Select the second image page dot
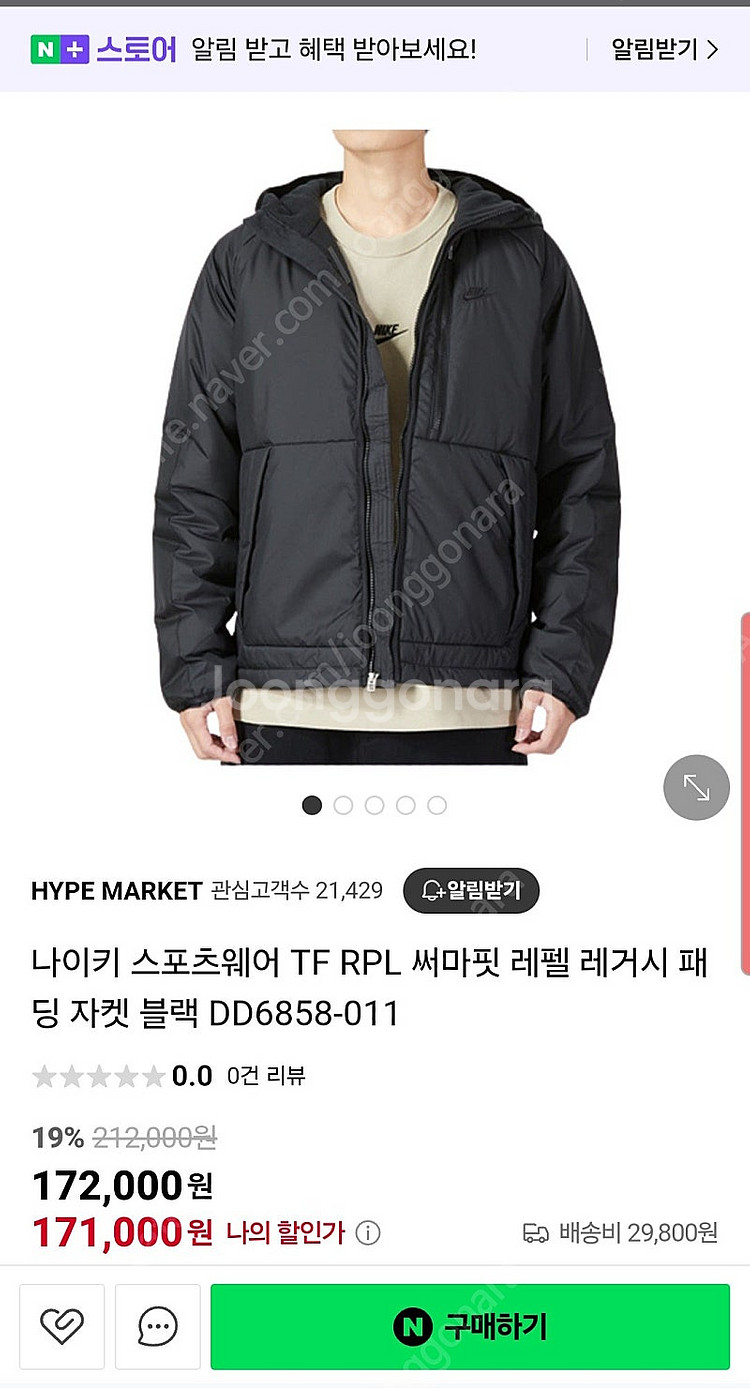The width and height of the screenshot is (750, 1388). [x=343, y=805]
